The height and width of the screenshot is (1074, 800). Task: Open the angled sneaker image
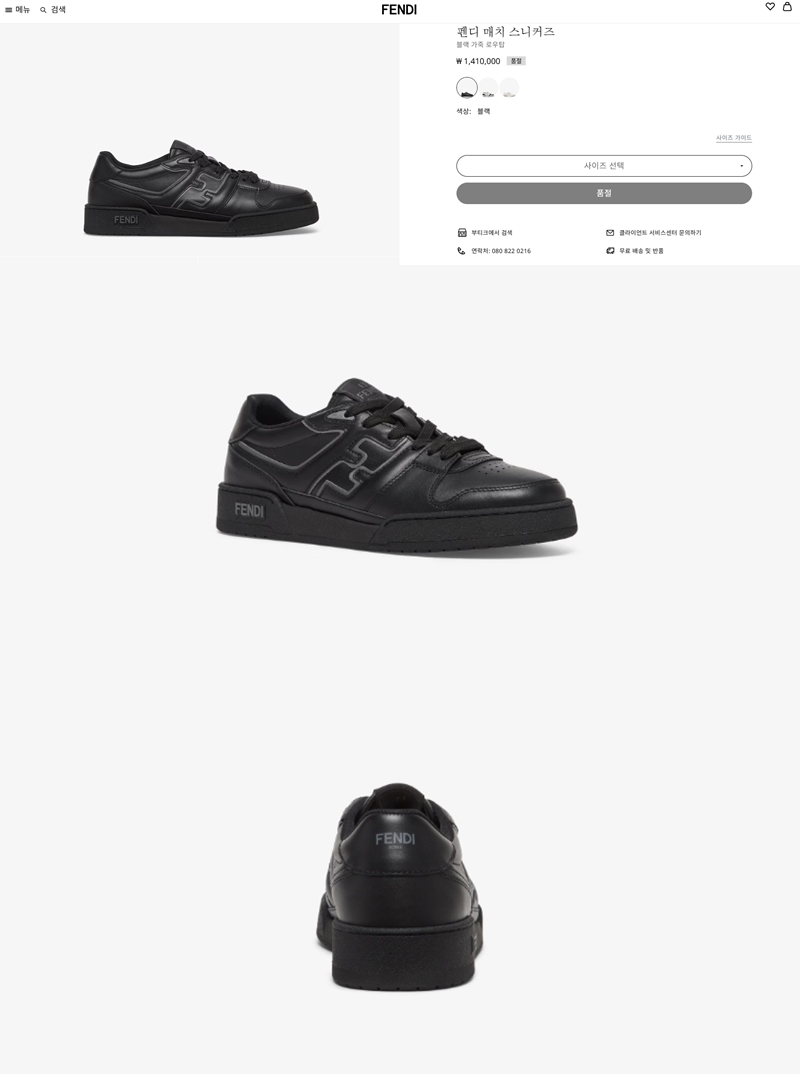point(397,465)
